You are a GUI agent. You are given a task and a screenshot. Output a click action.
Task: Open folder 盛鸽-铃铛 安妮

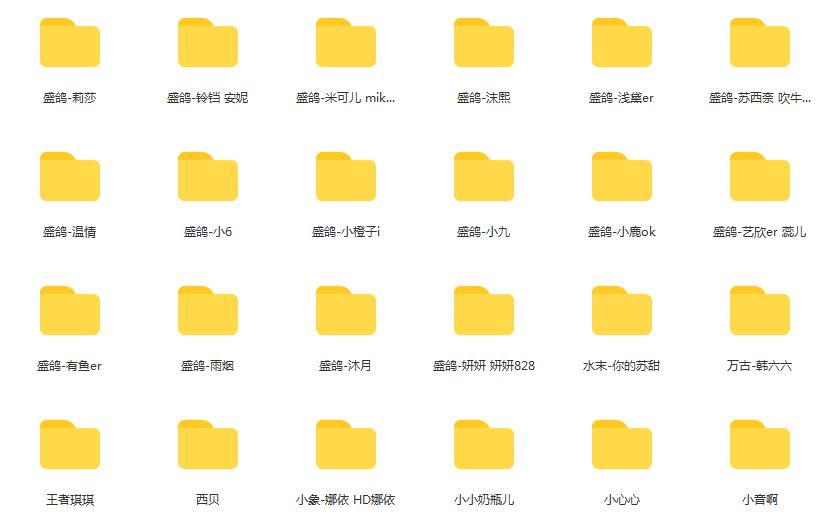208,44
